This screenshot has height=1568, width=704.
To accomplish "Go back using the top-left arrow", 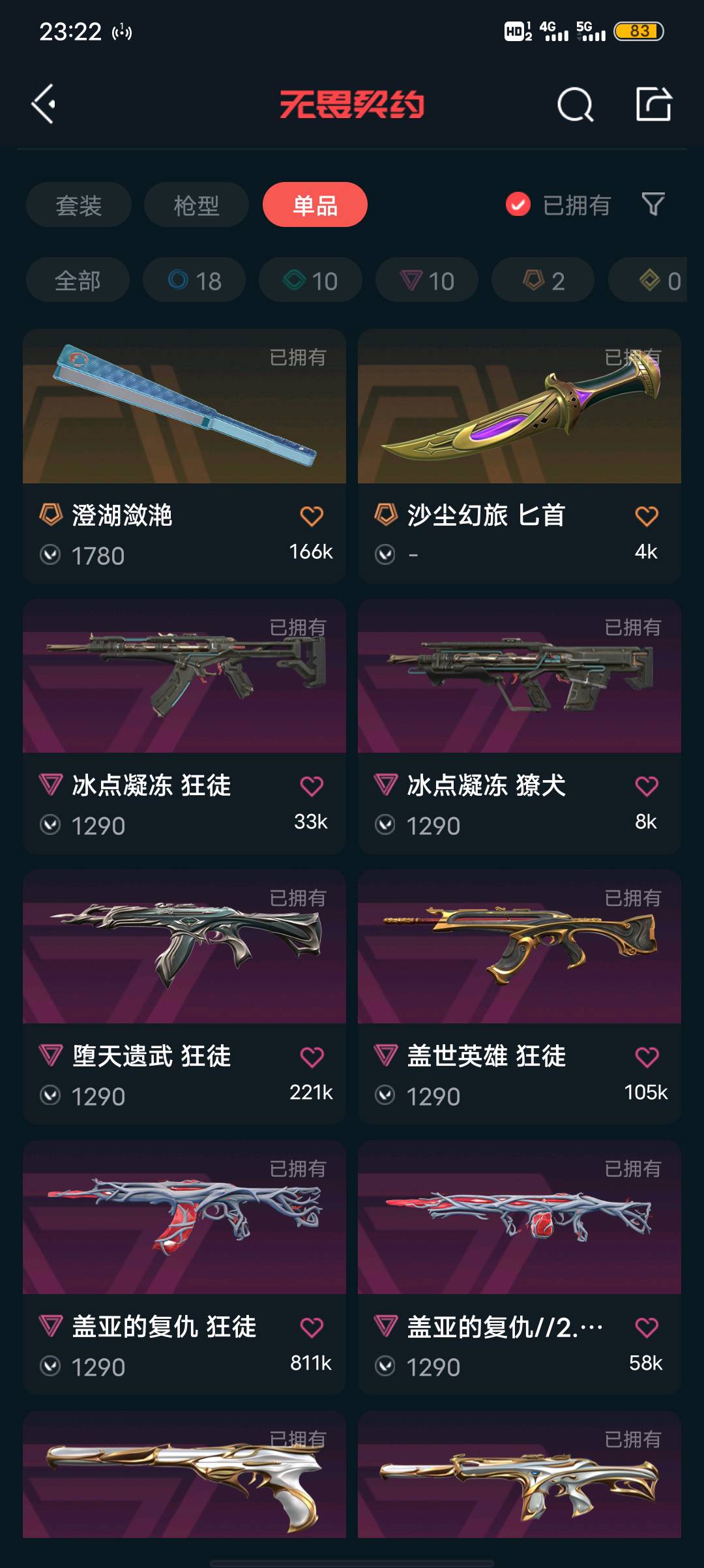I will pyautogui.click(x=44, y=104).
